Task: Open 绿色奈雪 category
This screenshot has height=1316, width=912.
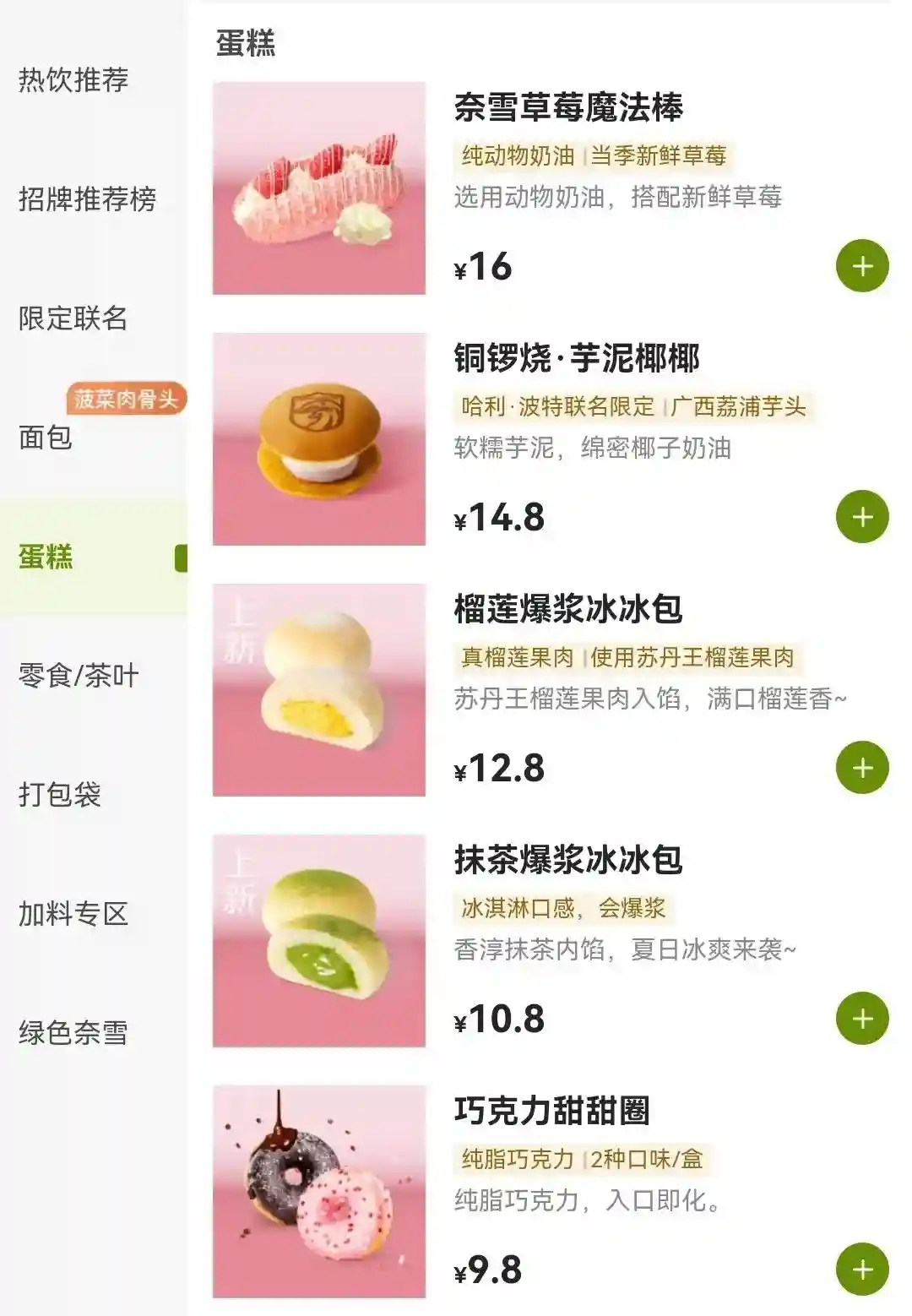Action: [x=73, y=1033]
